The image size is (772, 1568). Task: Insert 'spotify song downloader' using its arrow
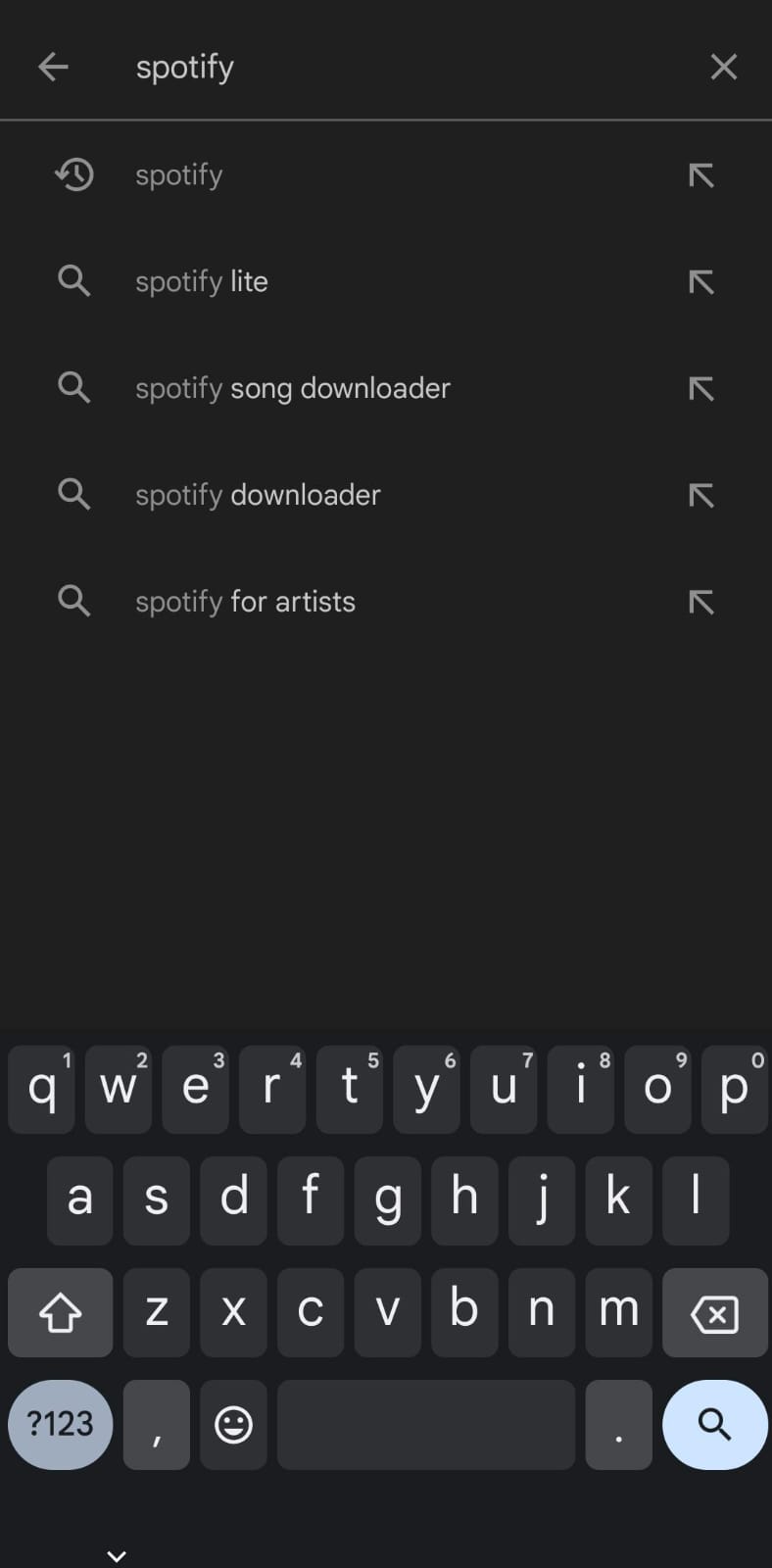(700, 389)
